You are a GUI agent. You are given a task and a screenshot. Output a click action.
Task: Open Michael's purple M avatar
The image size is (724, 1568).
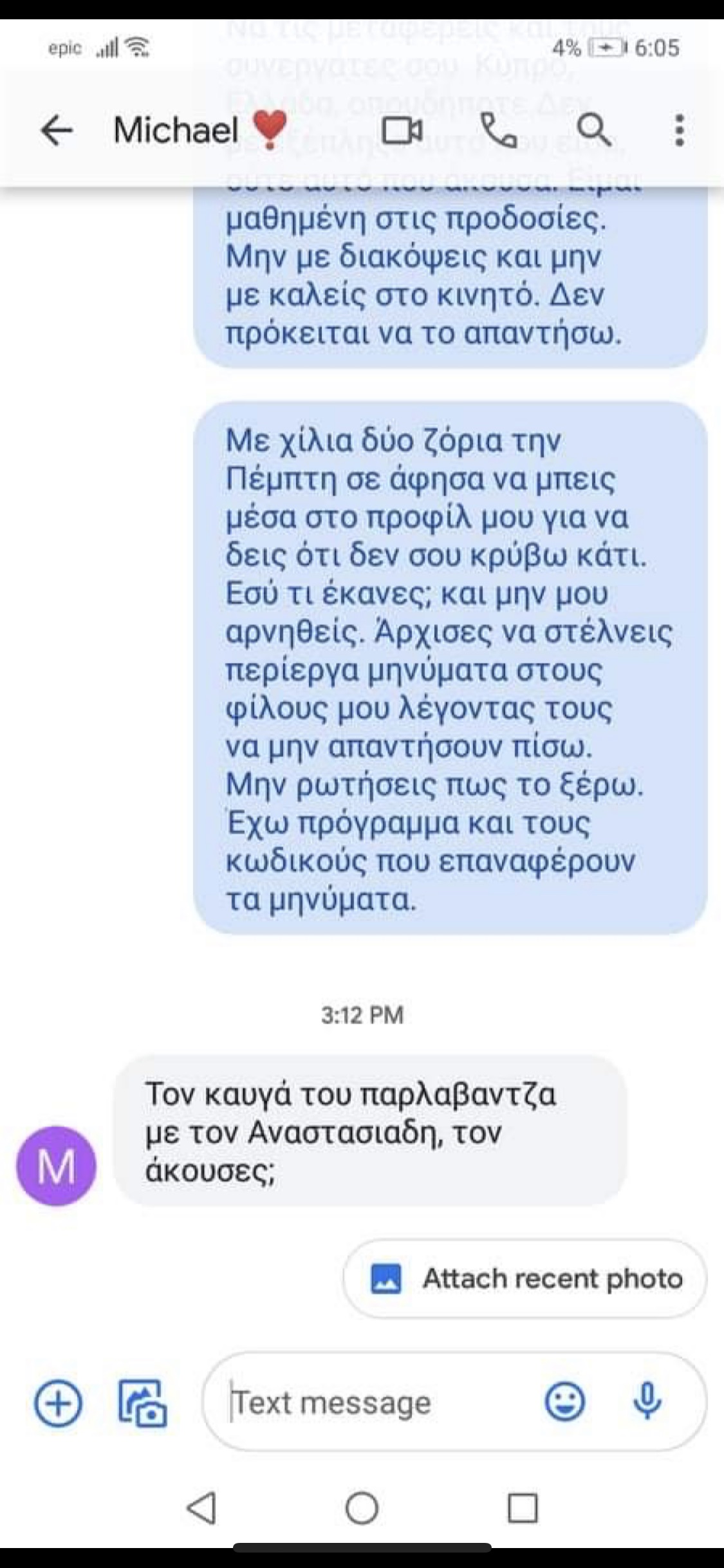[57, 1166]
